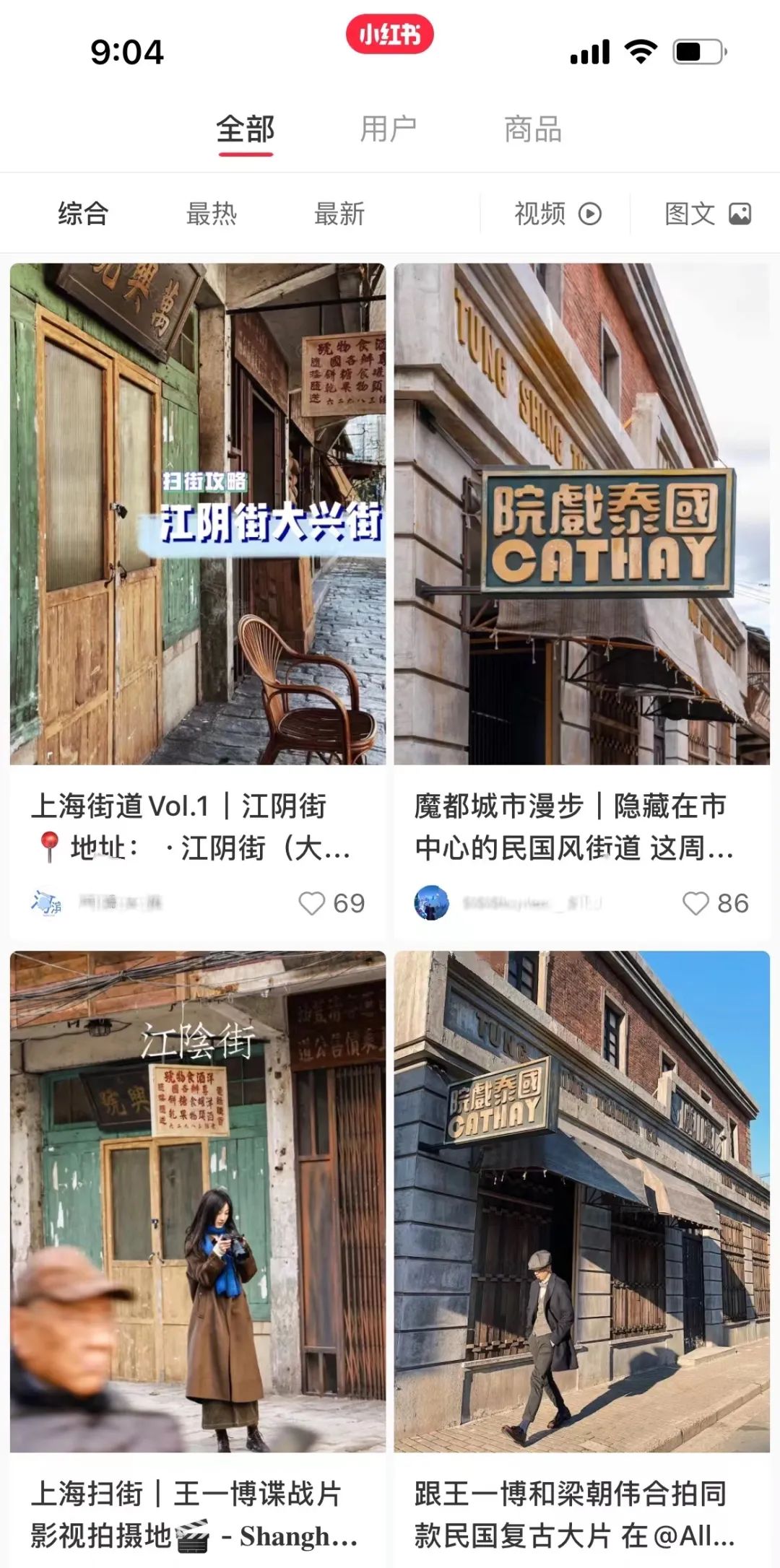Like the 魔都城市漫步 post with 86 likes
The image size is (780, 1568).
pyautogui.click(x=696, y=903)
